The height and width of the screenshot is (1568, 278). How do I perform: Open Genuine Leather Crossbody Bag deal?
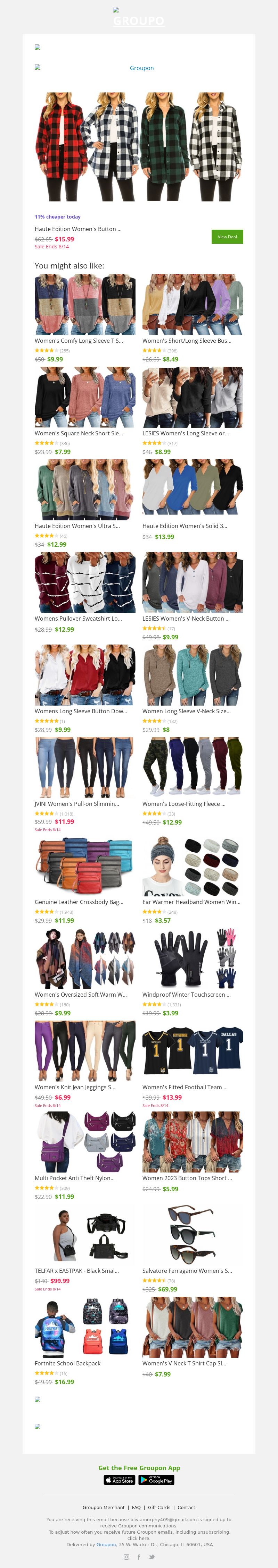[85, 866]
